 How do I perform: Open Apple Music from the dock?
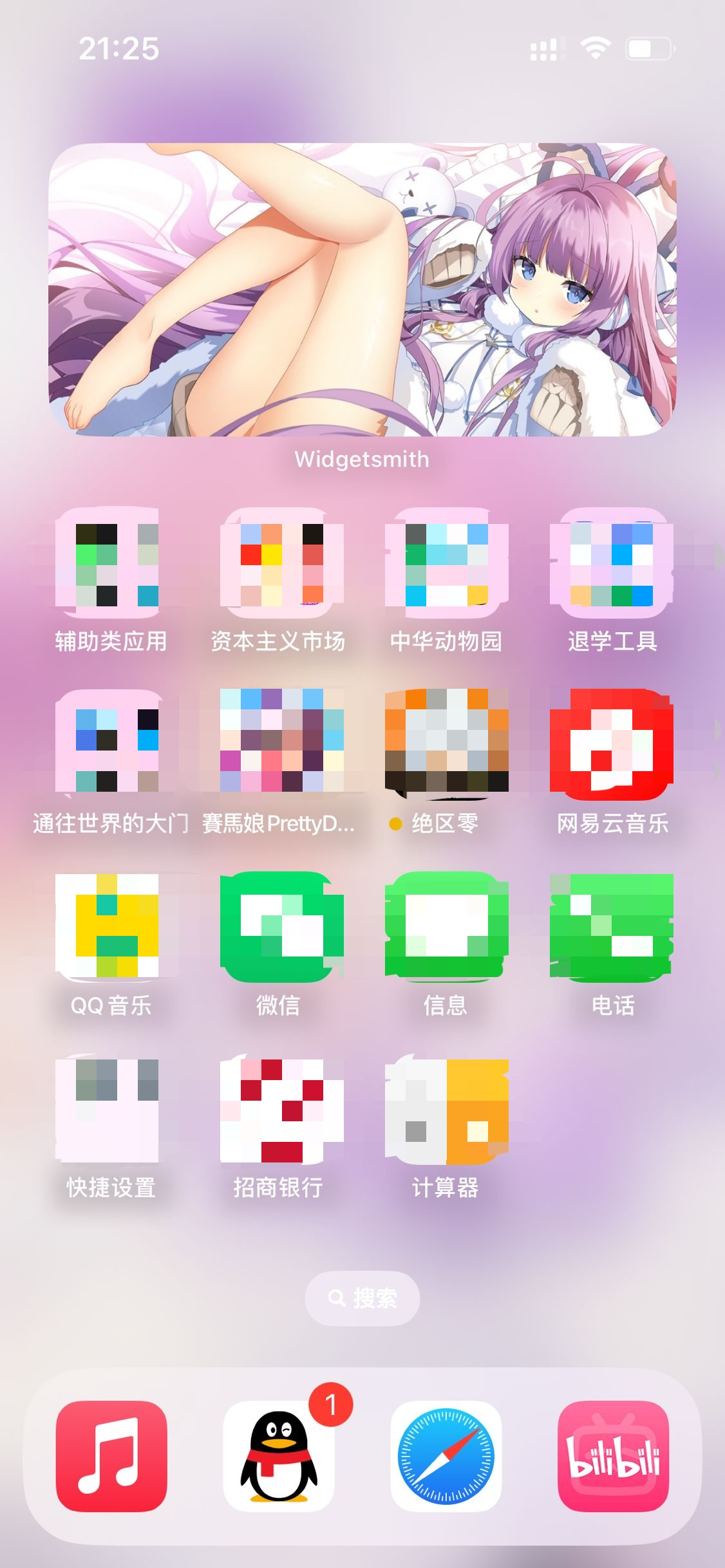pos(111,1455)
